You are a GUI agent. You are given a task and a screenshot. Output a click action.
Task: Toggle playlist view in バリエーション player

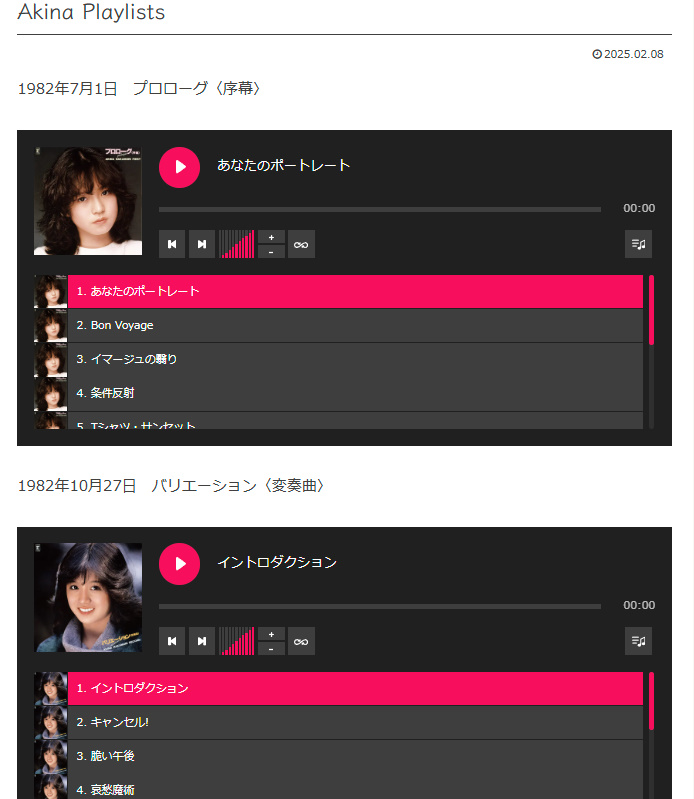pyautogui.click(x=638, y=641)
